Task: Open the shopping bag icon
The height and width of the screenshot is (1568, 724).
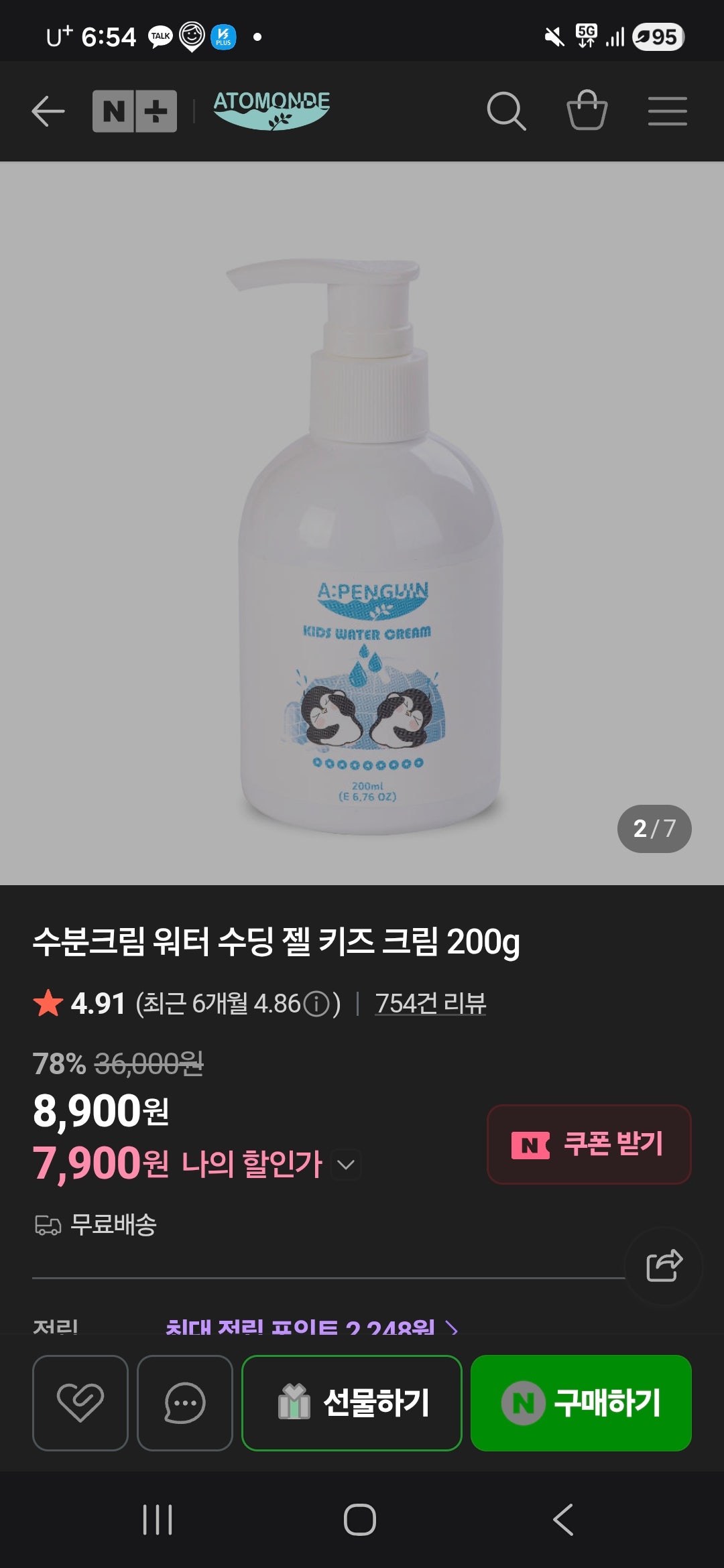Action: tap(587, 111)
